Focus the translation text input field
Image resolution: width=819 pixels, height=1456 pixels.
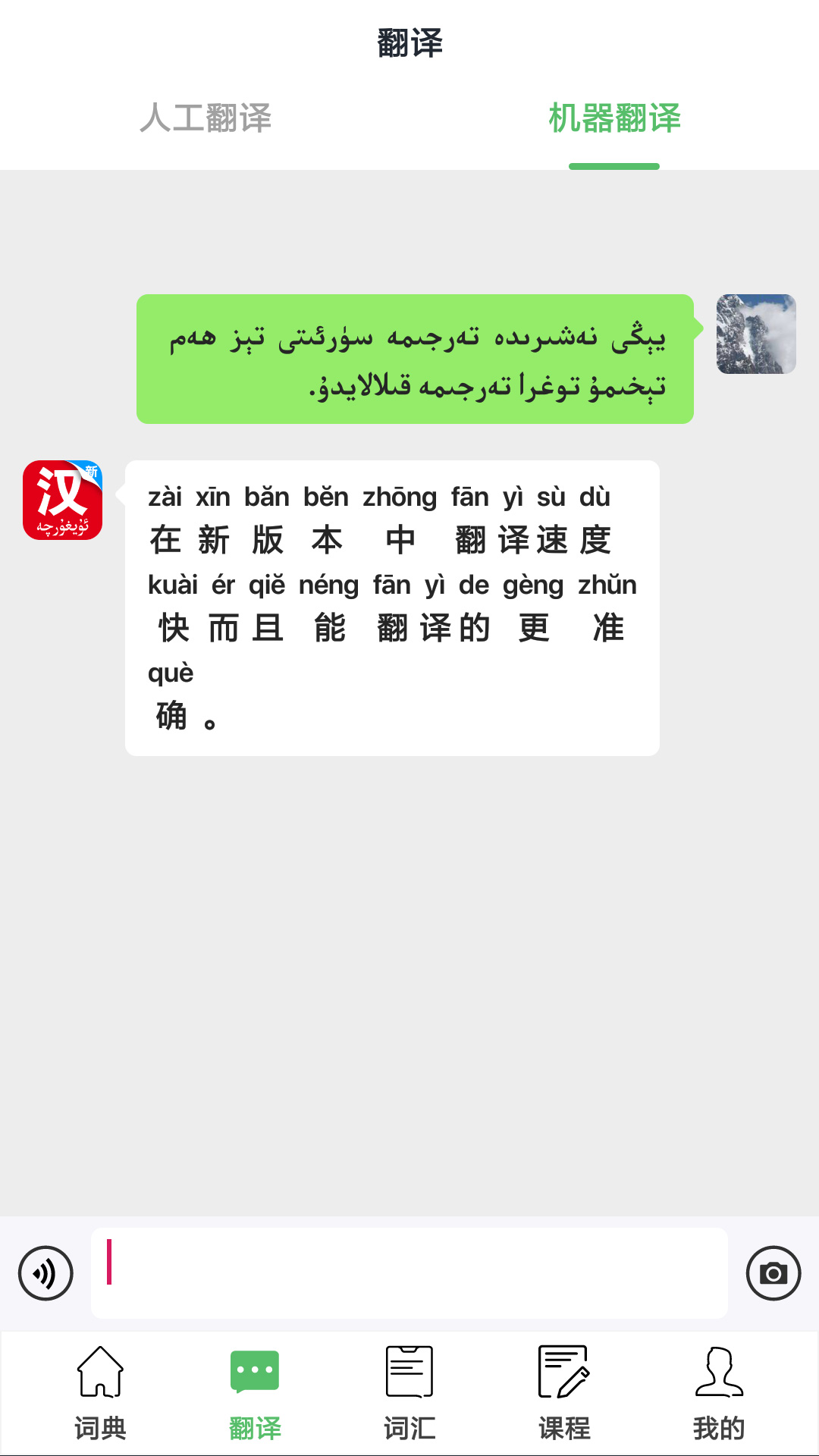(x=409, y=1273)
